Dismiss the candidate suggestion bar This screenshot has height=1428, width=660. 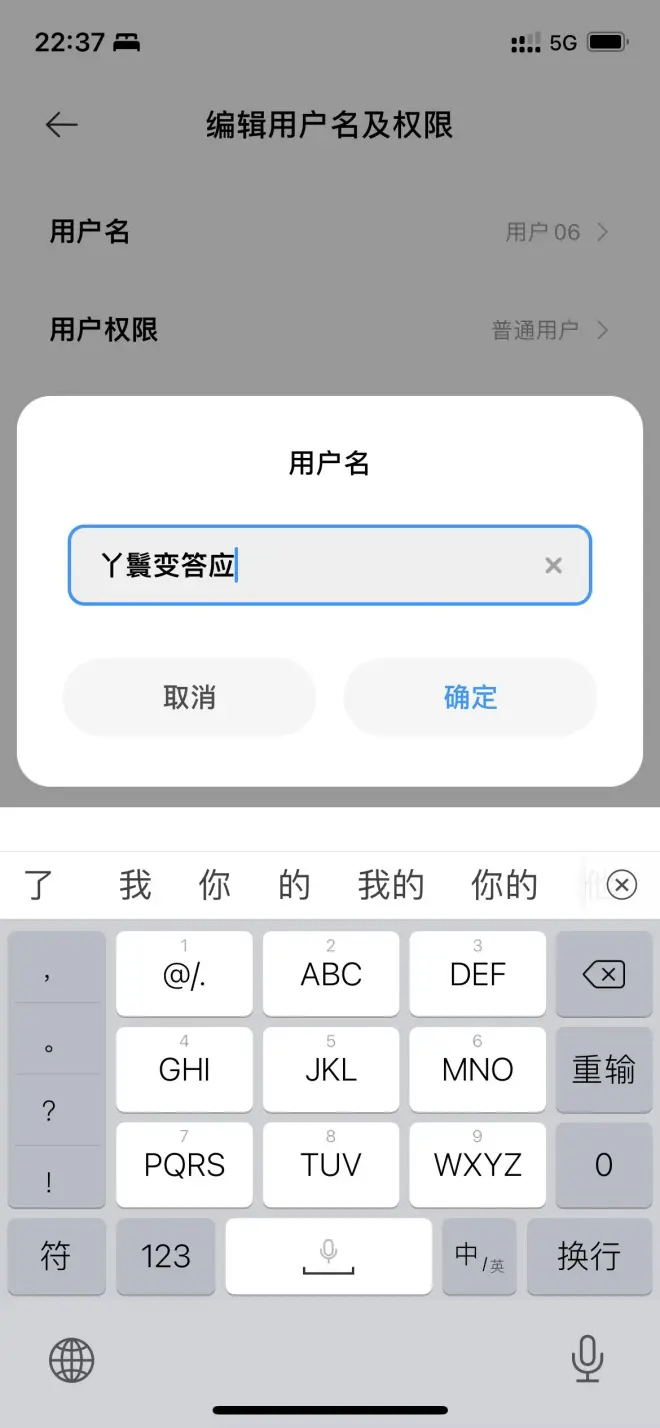(622, 885)
